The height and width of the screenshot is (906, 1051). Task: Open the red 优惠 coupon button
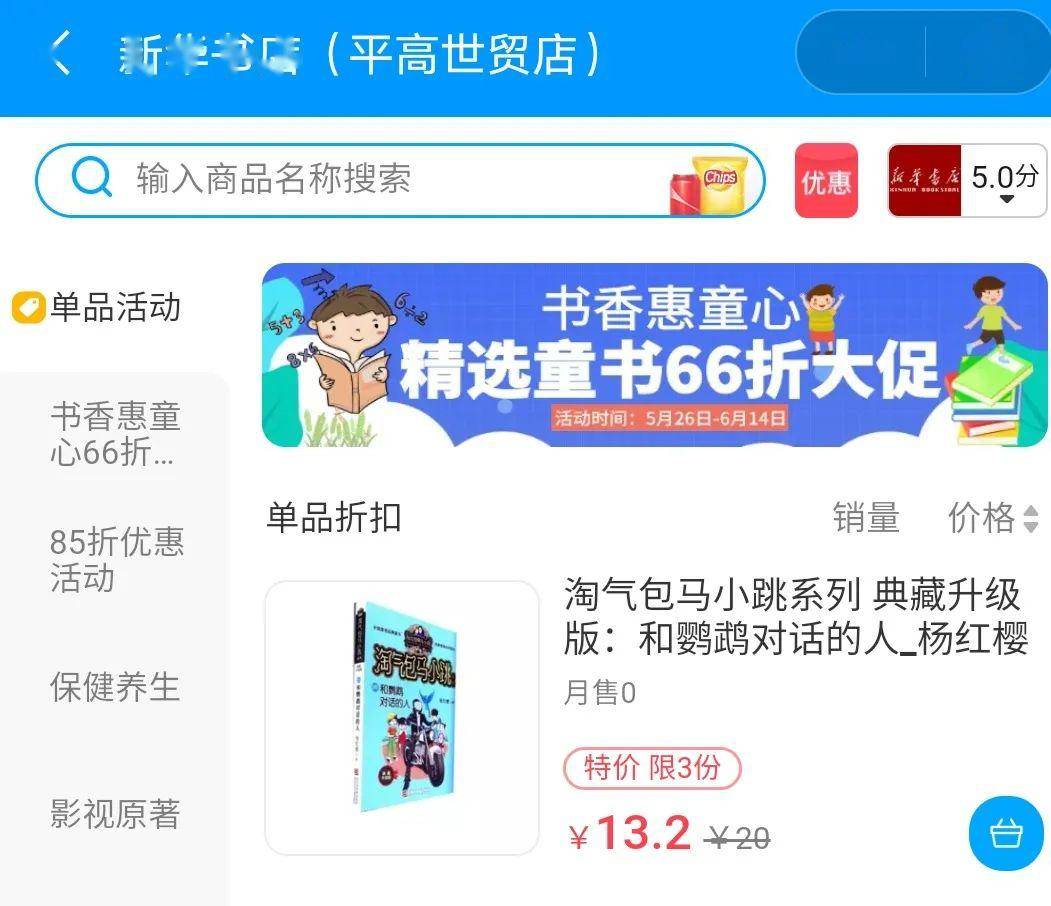tap(826, 180)
